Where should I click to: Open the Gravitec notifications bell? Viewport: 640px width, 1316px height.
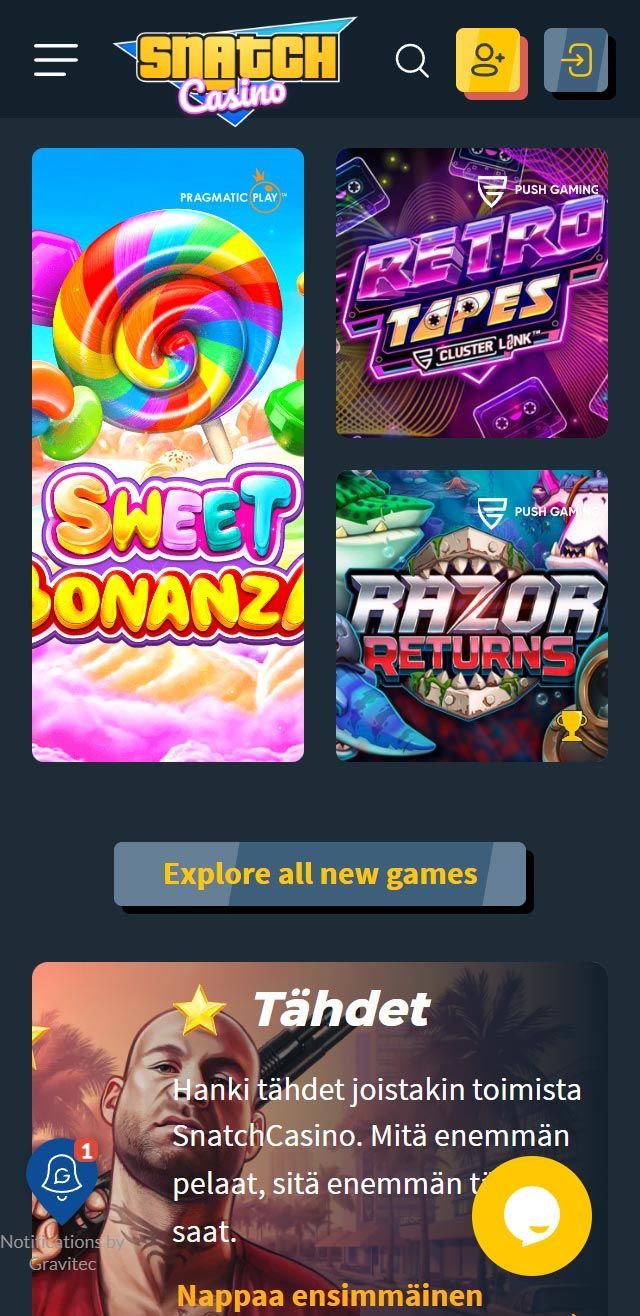click(x=62, y=1179)
